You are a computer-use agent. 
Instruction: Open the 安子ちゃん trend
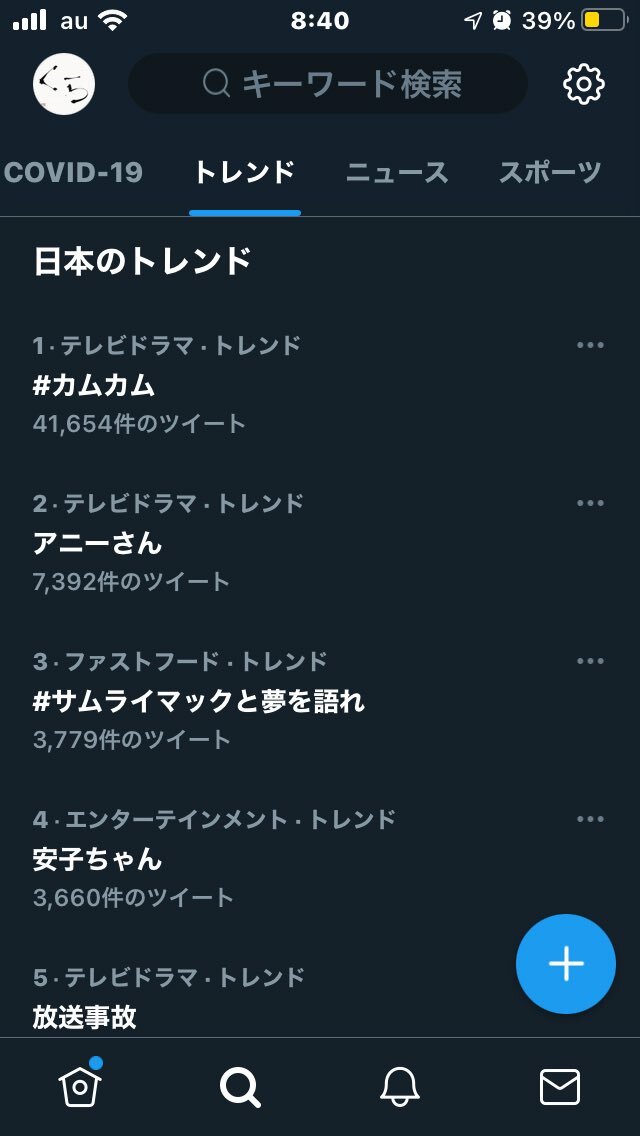point(97,859)
